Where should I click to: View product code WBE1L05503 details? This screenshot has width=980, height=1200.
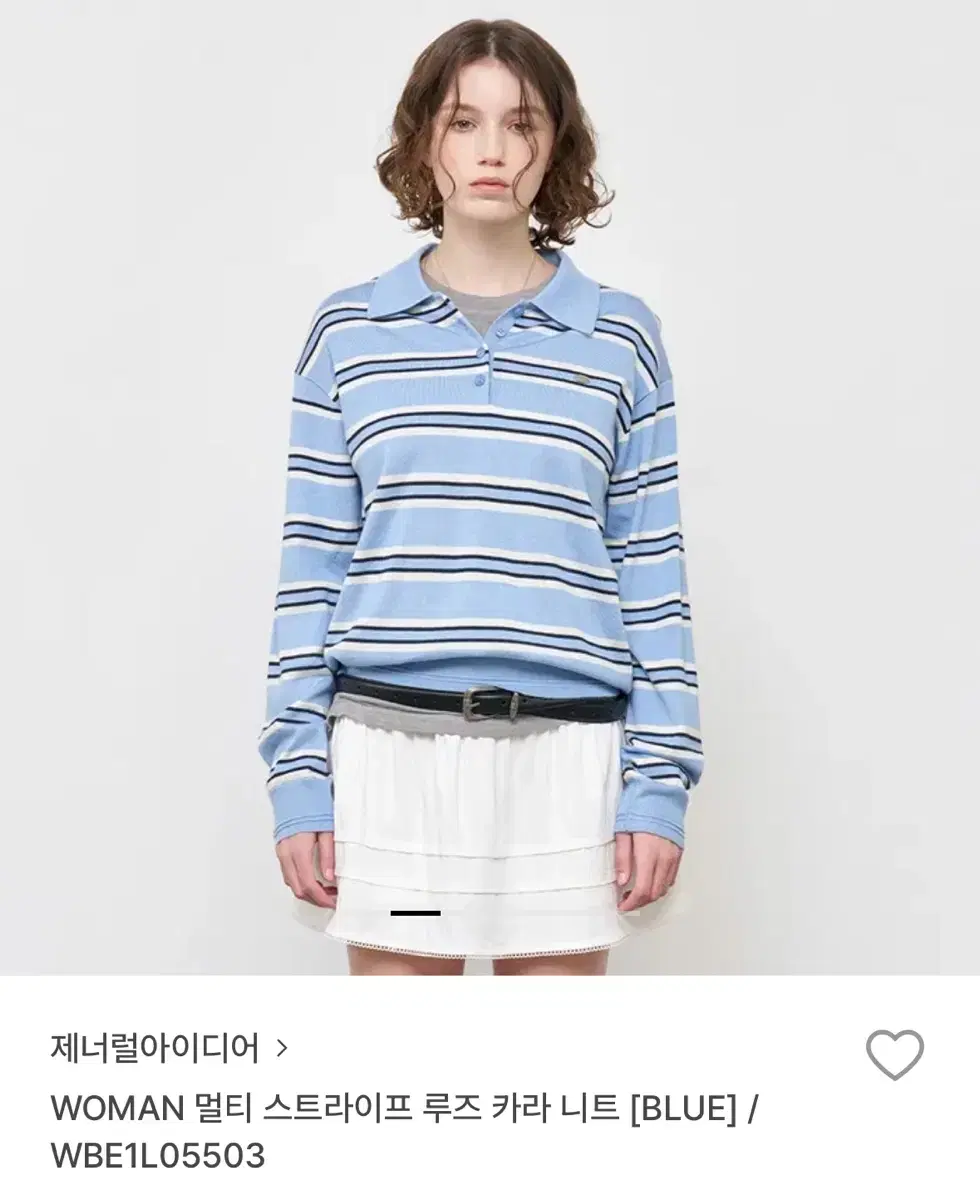coord(163,1155)
